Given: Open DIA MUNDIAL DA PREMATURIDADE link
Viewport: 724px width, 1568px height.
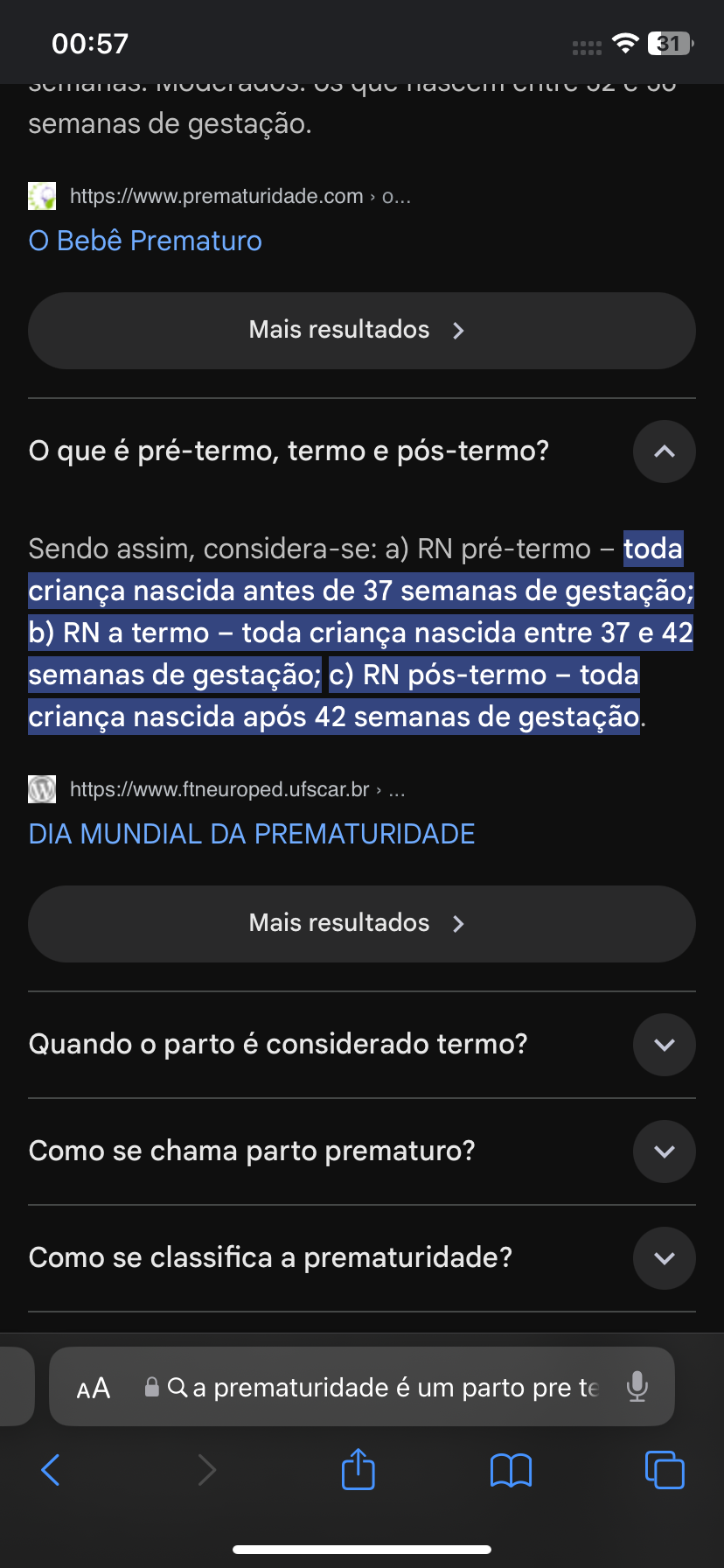Looking at the screenshot, I should pos(252,834).
